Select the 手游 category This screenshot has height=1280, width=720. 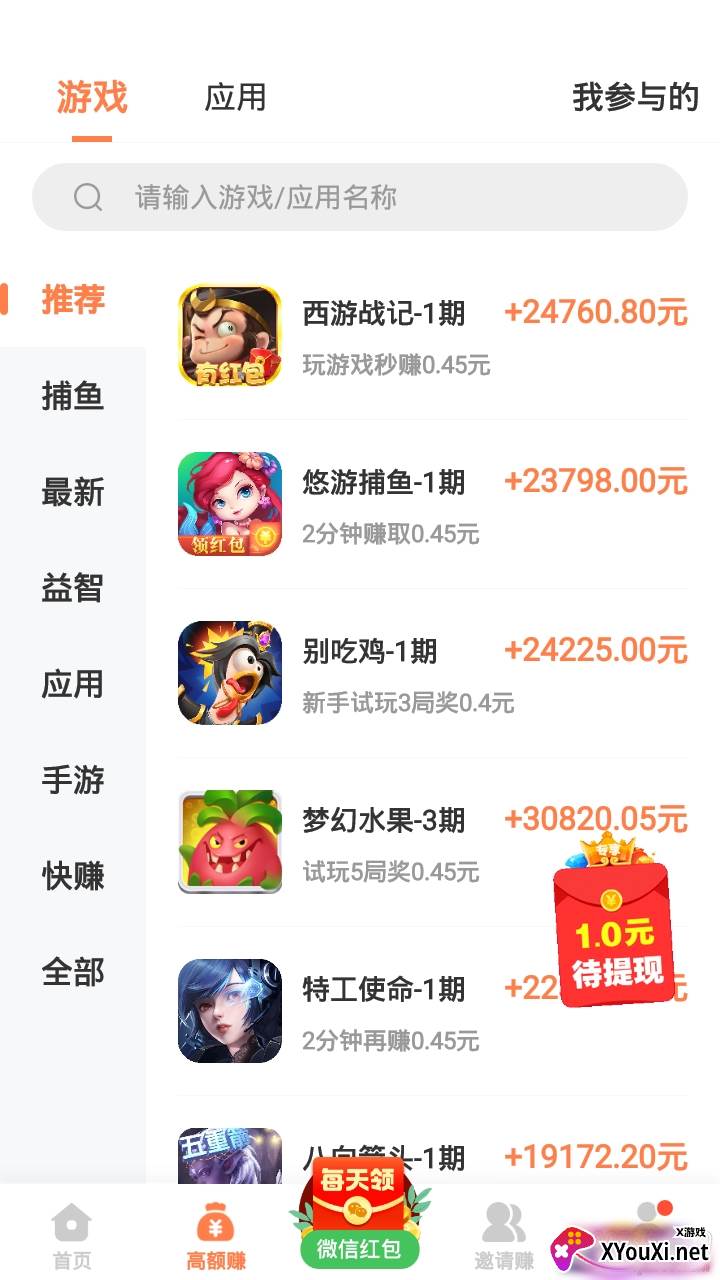73,780
